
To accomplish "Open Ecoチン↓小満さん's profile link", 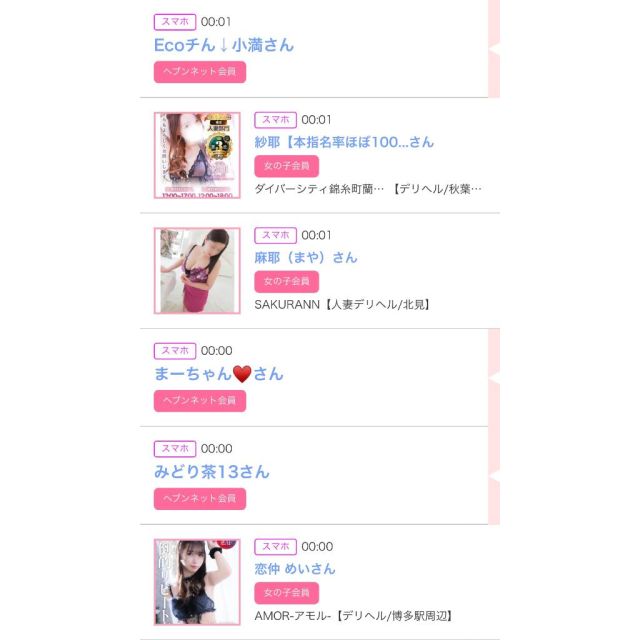I will pos(224,45).
